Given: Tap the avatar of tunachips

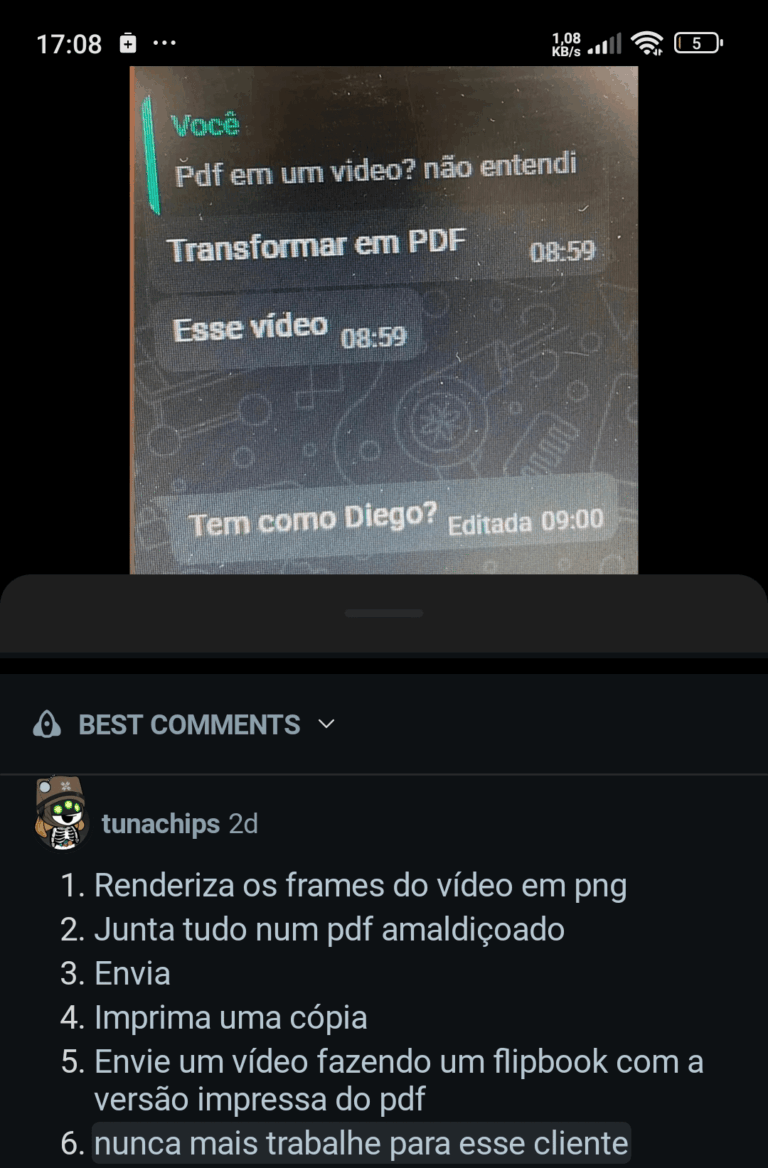Looking at the screenshot, I should (x=61, y=814).
